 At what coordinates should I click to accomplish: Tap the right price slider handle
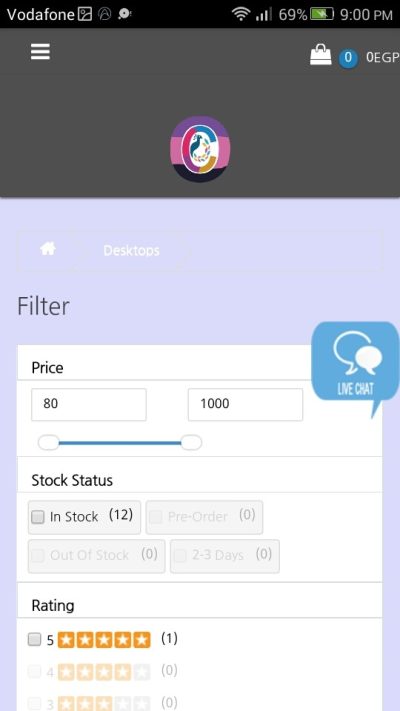click(x=191, y=443)
